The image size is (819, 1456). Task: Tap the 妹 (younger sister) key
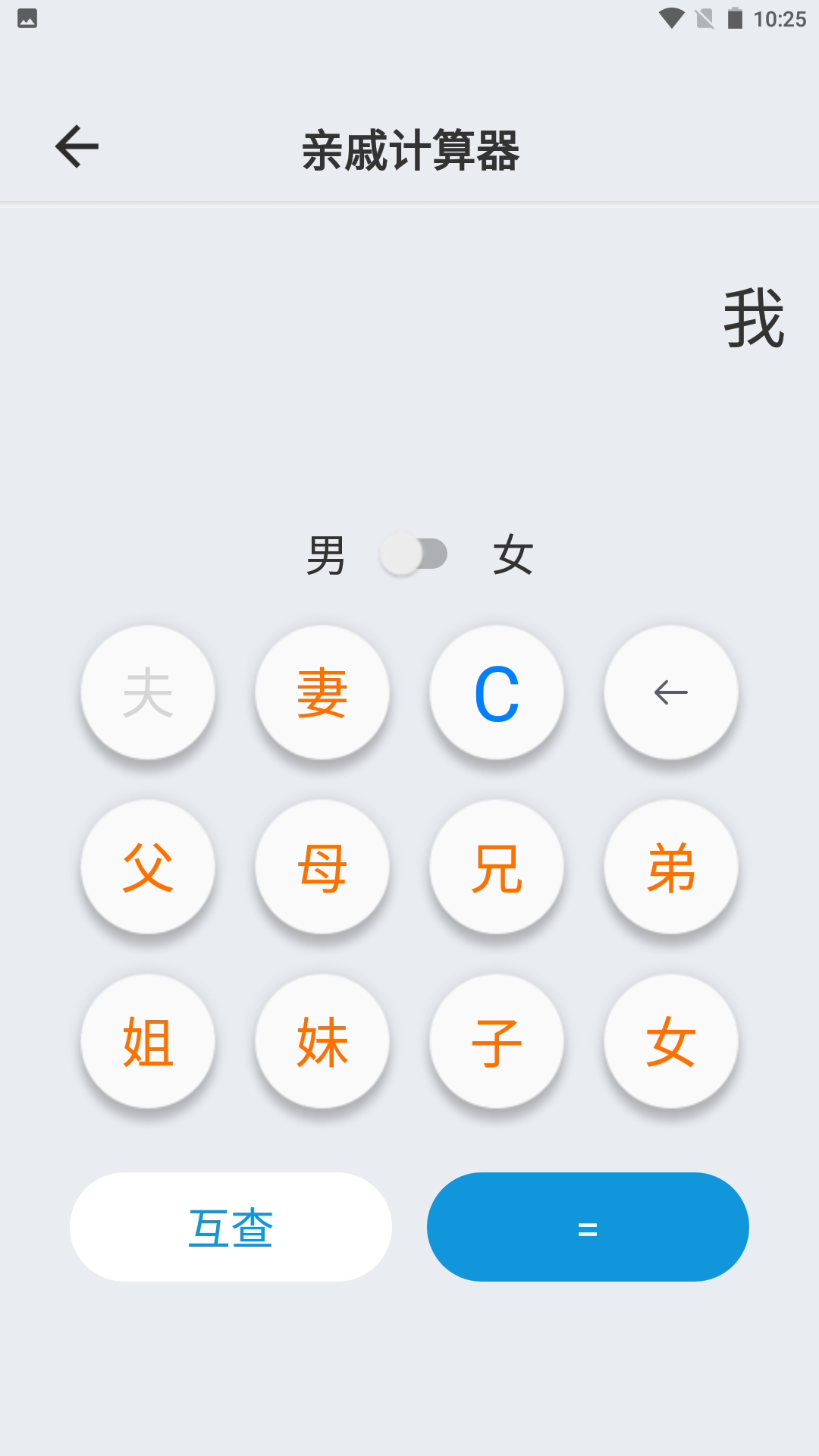pos(322,1040)
